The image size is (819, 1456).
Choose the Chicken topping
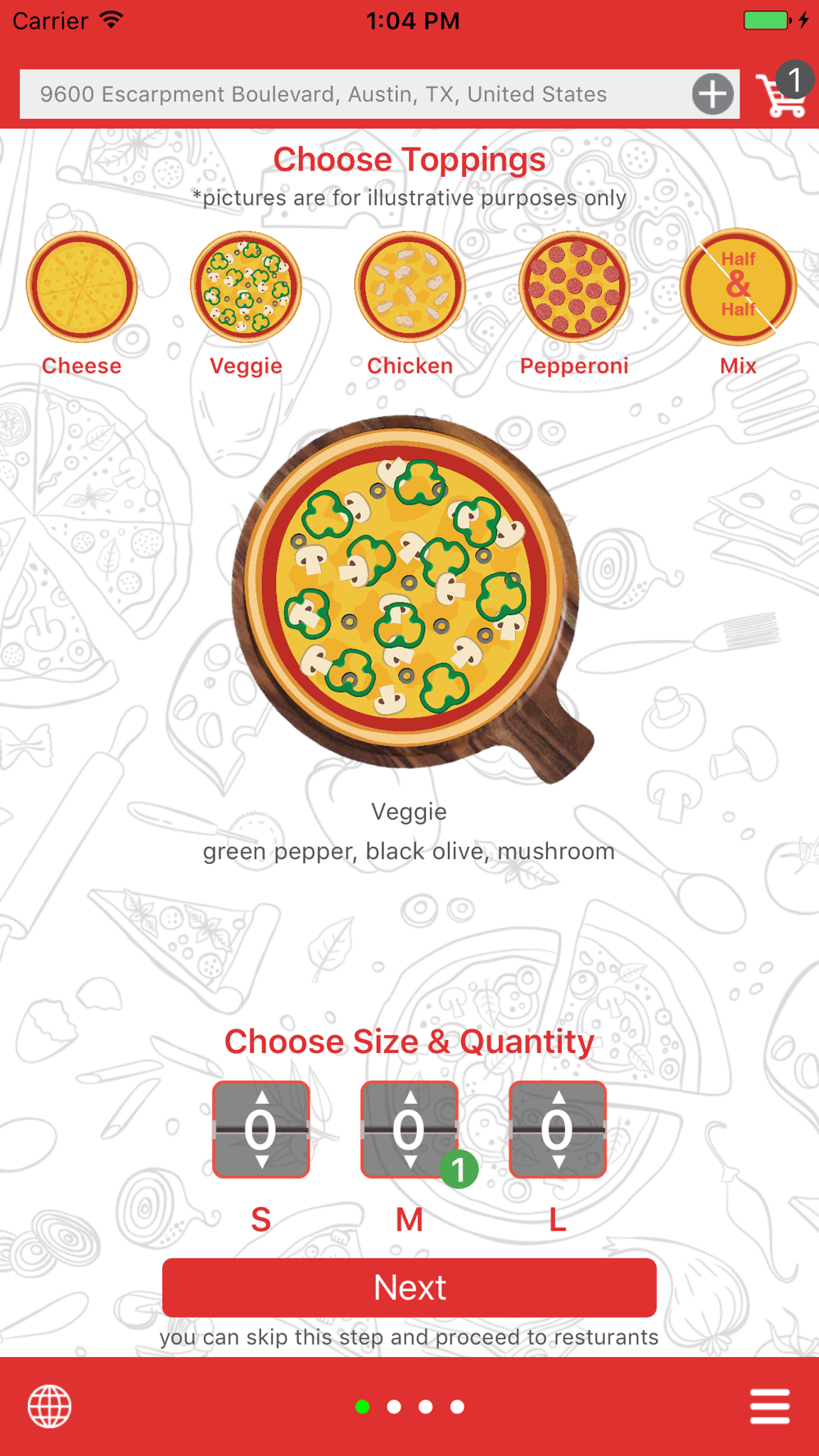pos(409,288)
